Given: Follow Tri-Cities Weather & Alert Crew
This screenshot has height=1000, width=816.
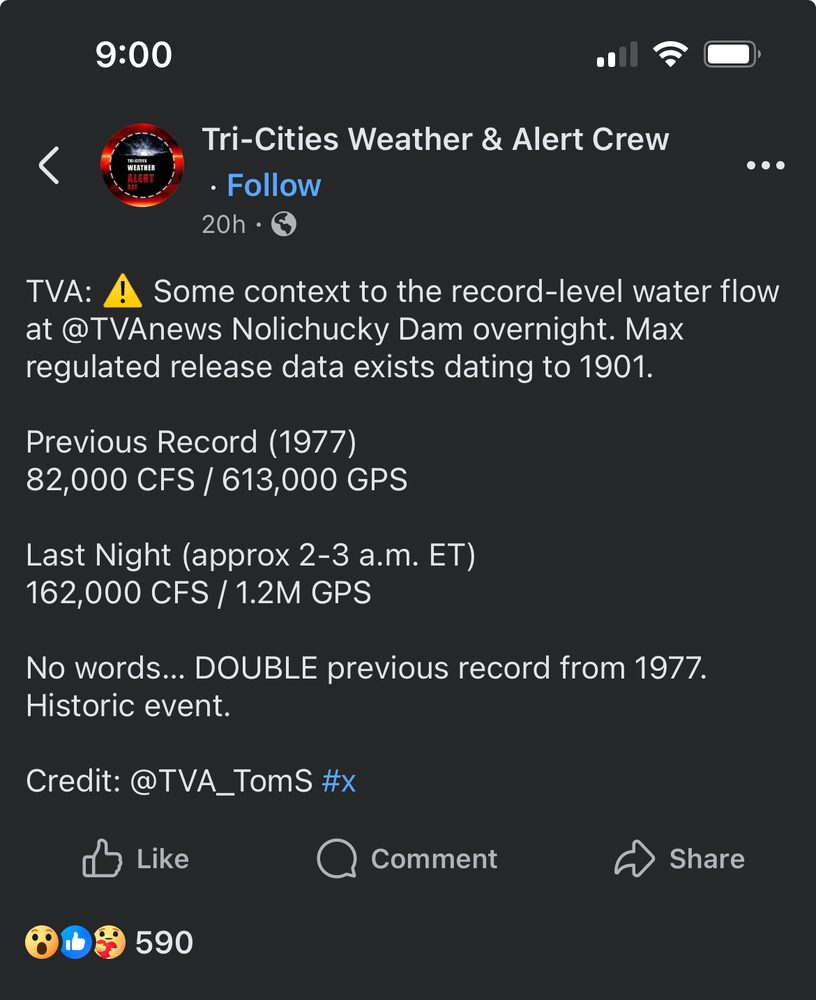Looking at the screenshot, I should point(273,185).
